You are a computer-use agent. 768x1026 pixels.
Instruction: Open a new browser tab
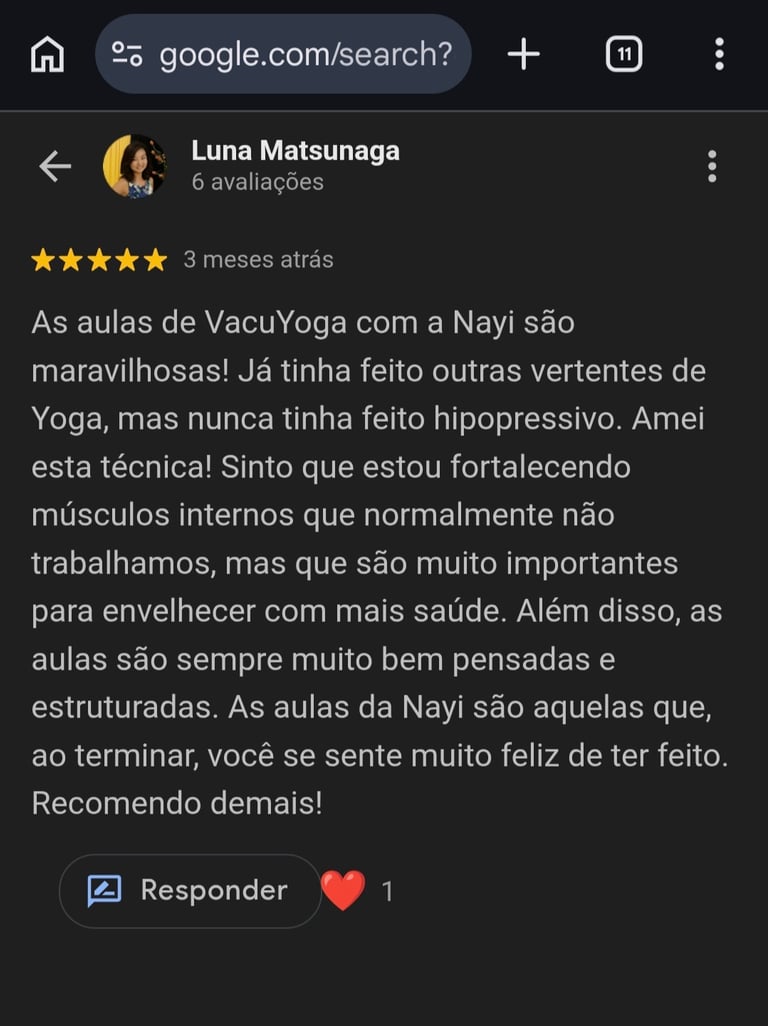tap(523, 54)
